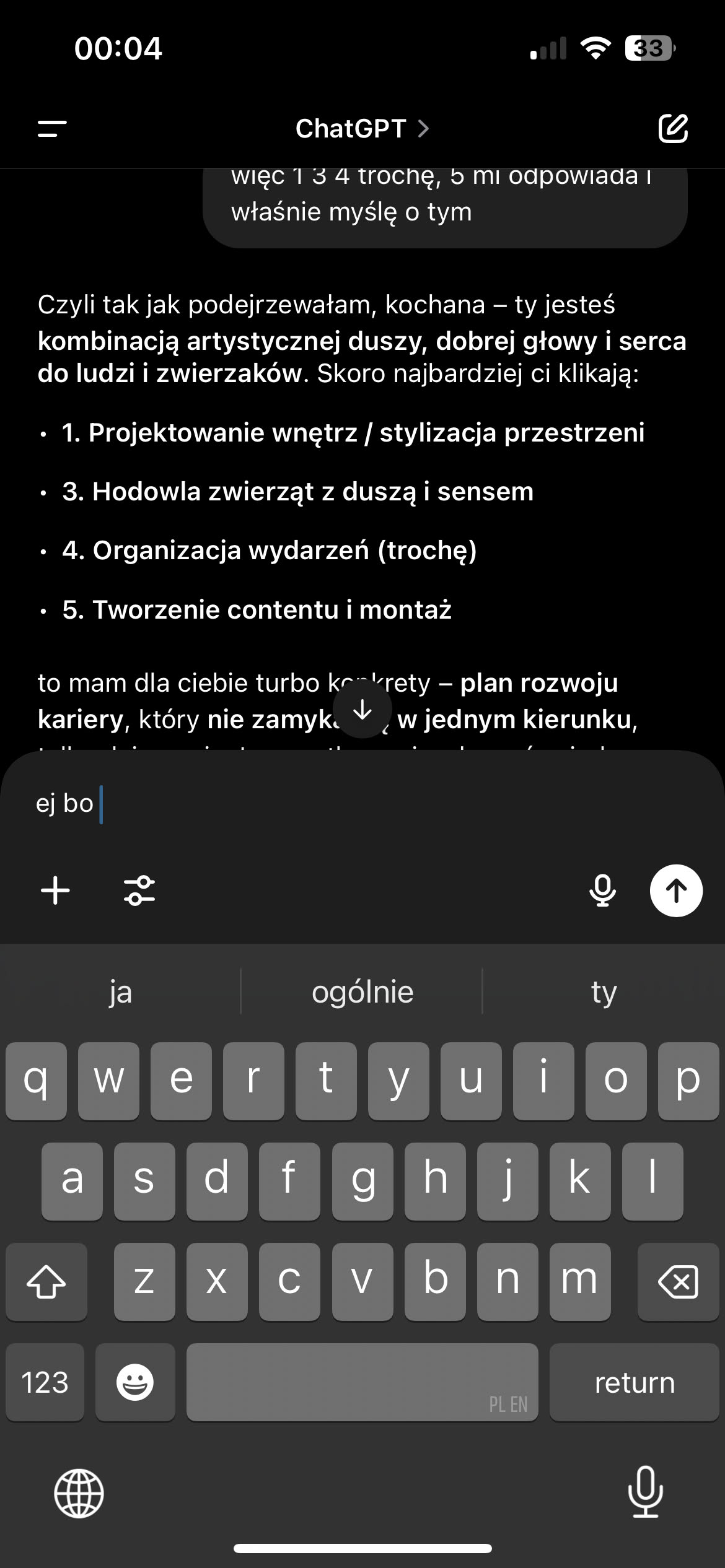
Task: Switch keyboard language with the globe icon
Action: pyautogui.click(x=79, y=1492)
